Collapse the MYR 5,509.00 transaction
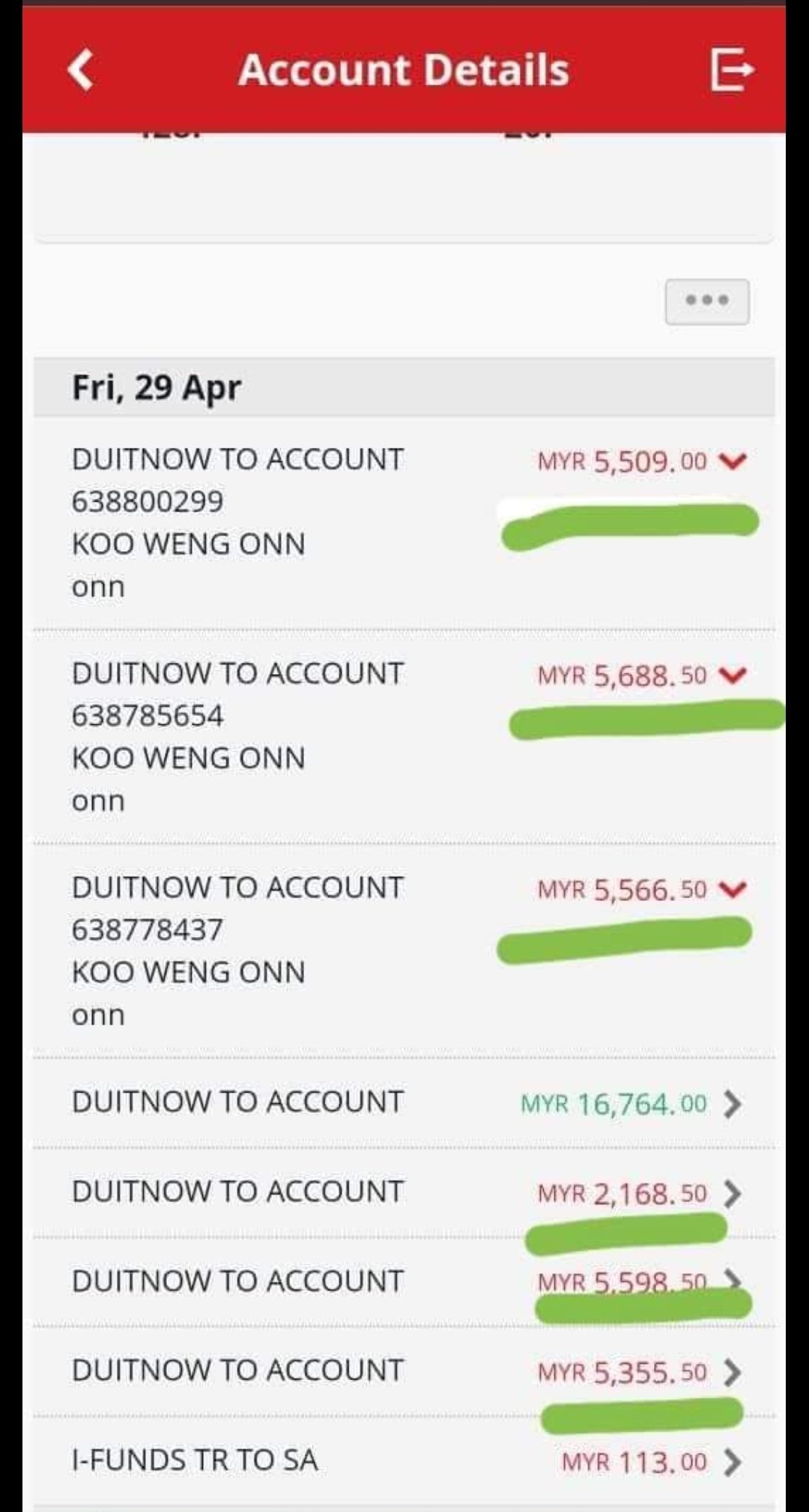The width and height of the screenshot is (809, 1512). (732, 461)
